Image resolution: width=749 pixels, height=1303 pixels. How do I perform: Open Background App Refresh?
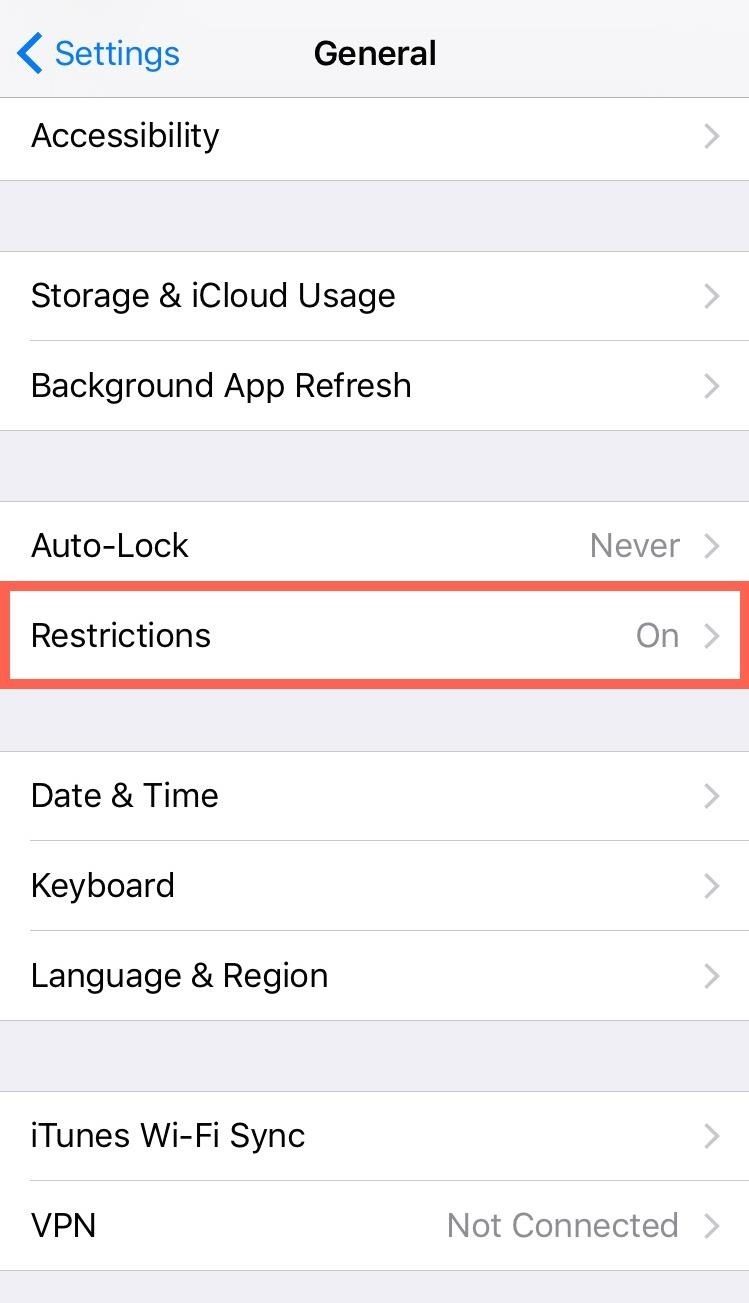(x=374, y=386)
